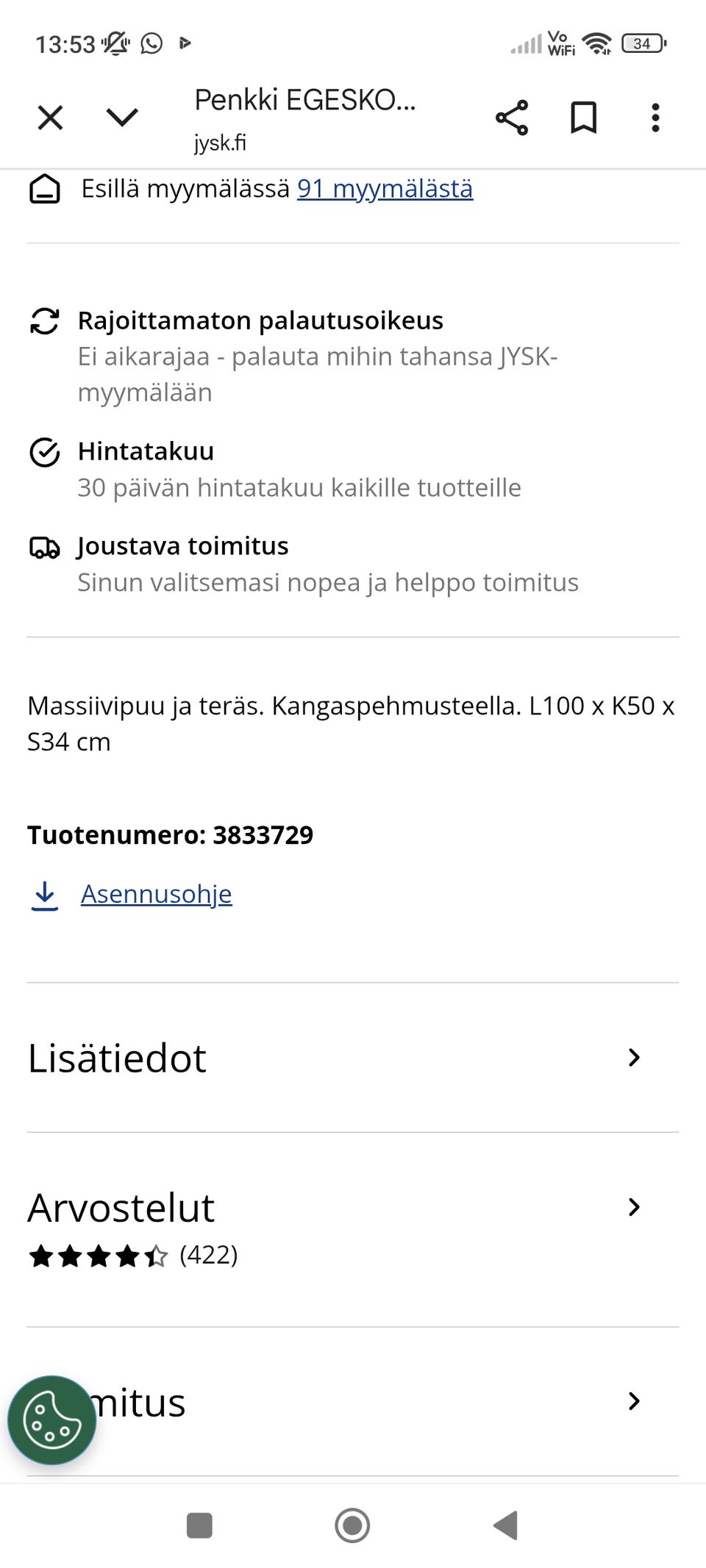Expand the Lisätiedot section

(x=353, y=1059)
